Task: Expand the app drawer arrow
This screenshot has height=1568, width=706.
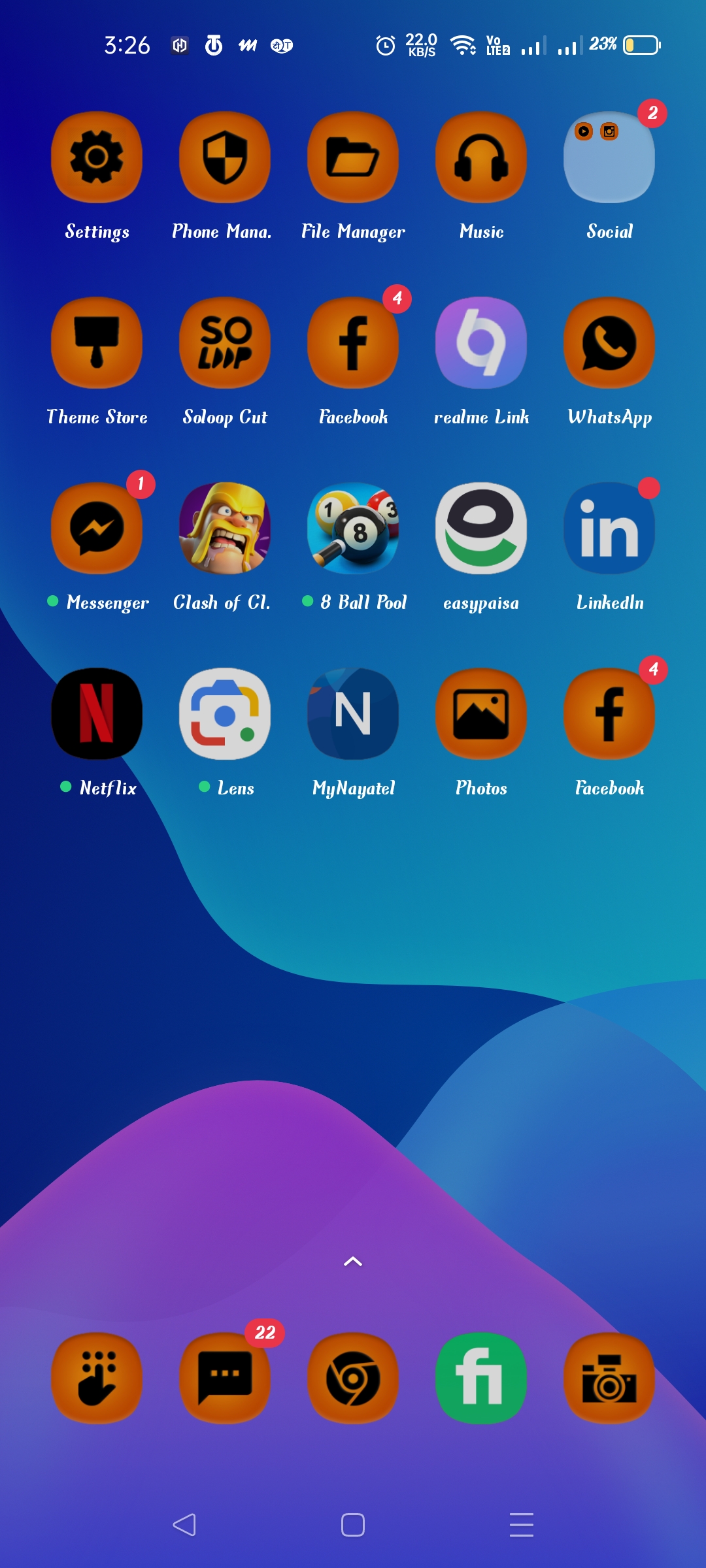Action: pos(353,1262)
